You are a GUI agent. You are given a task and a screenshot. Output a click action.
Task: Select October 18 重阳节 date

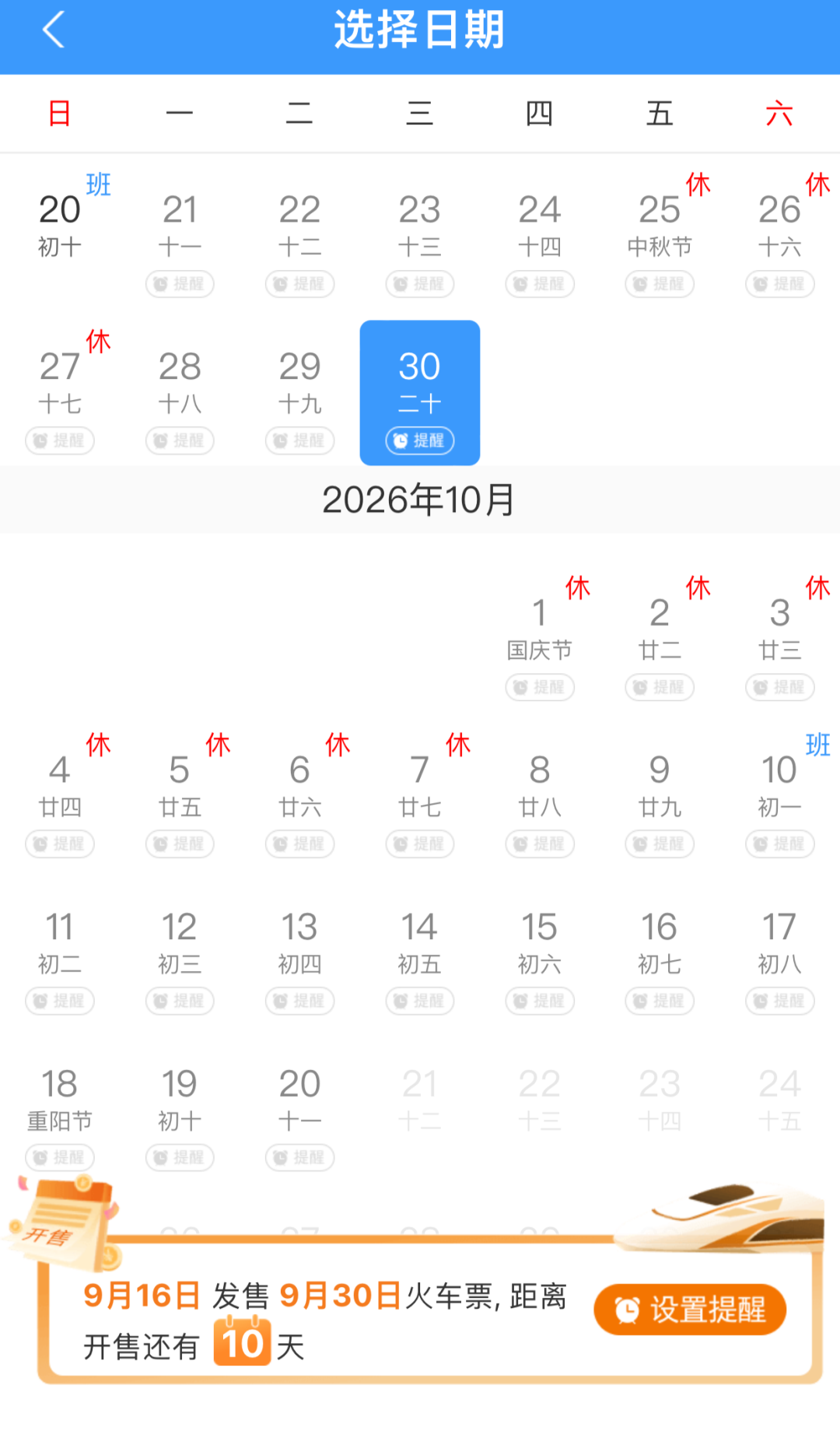pos(60,1109)
